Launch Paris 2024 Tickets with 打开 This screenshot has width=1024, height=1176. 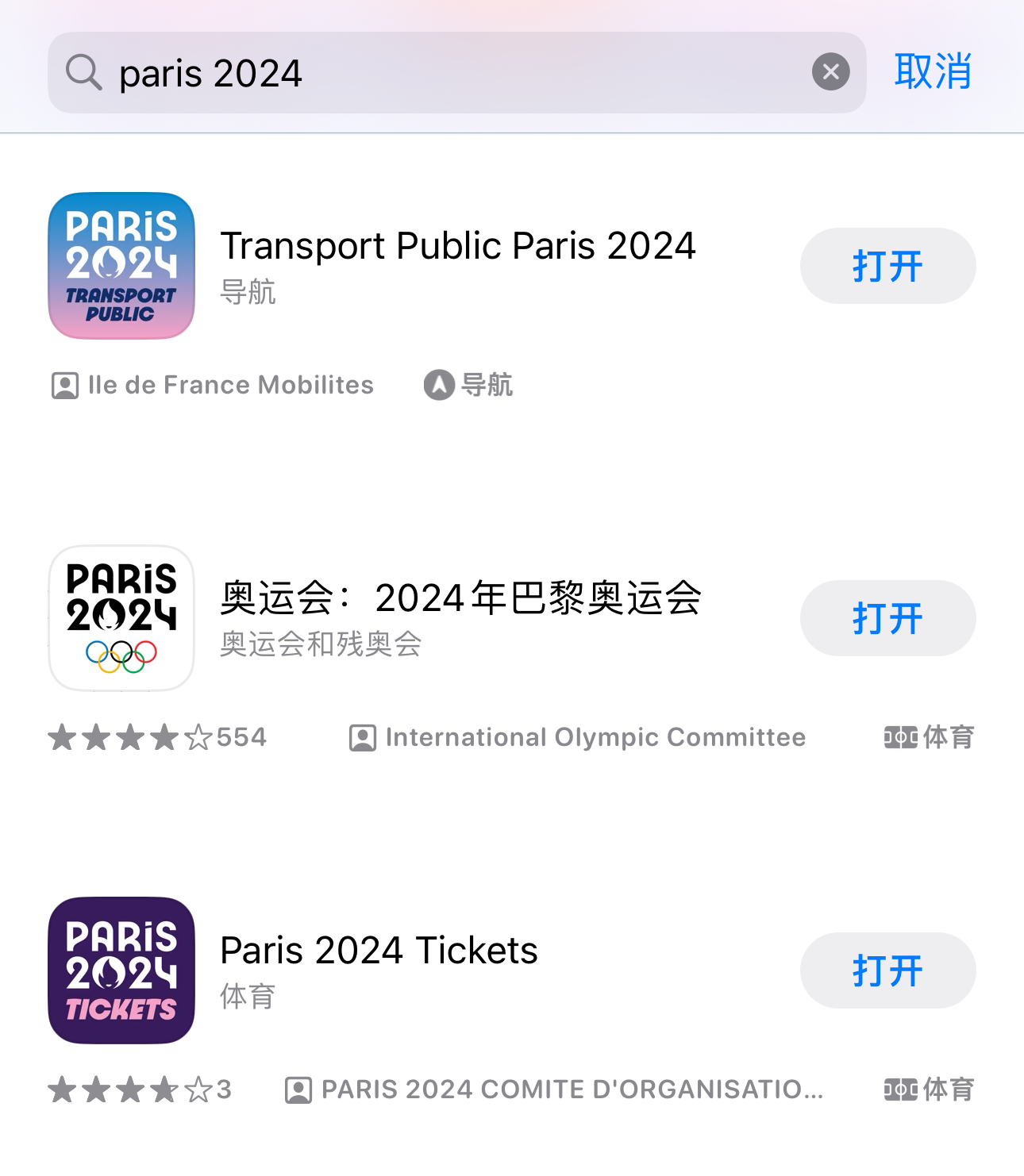tap(887, 970)
